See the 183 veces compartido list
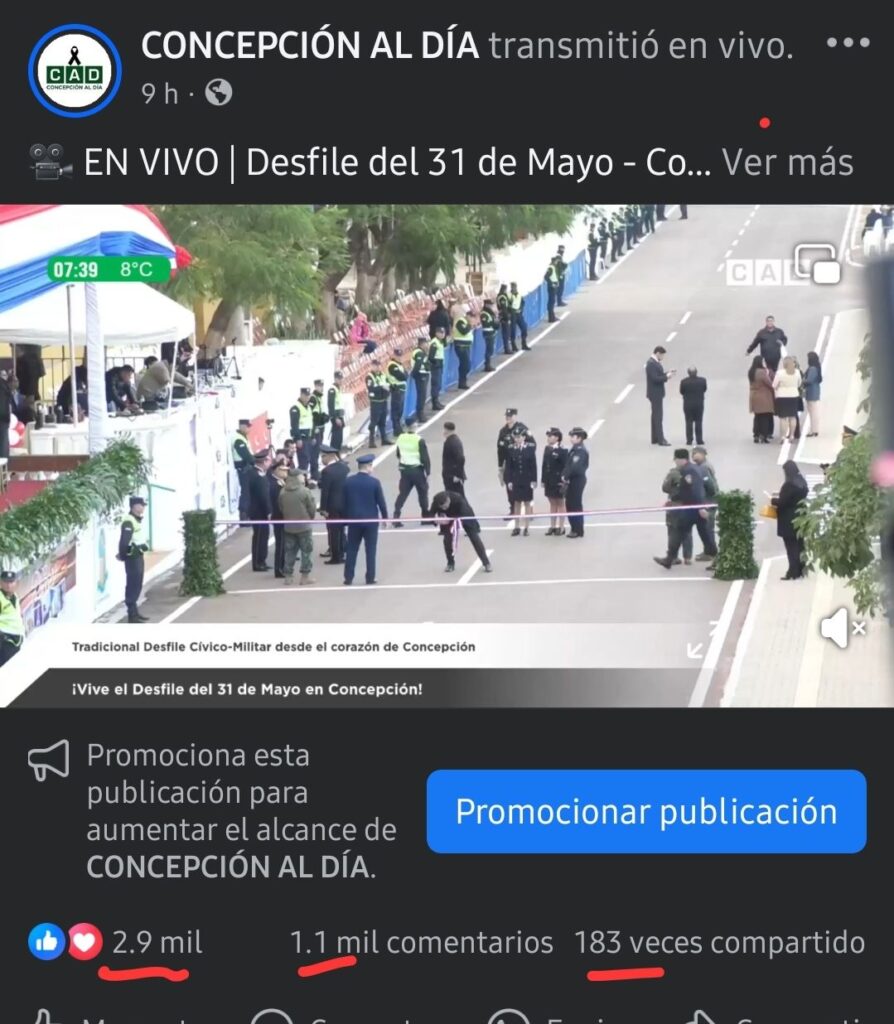The width and height of the screenshot is (894, 1024). tap(719, 942)
